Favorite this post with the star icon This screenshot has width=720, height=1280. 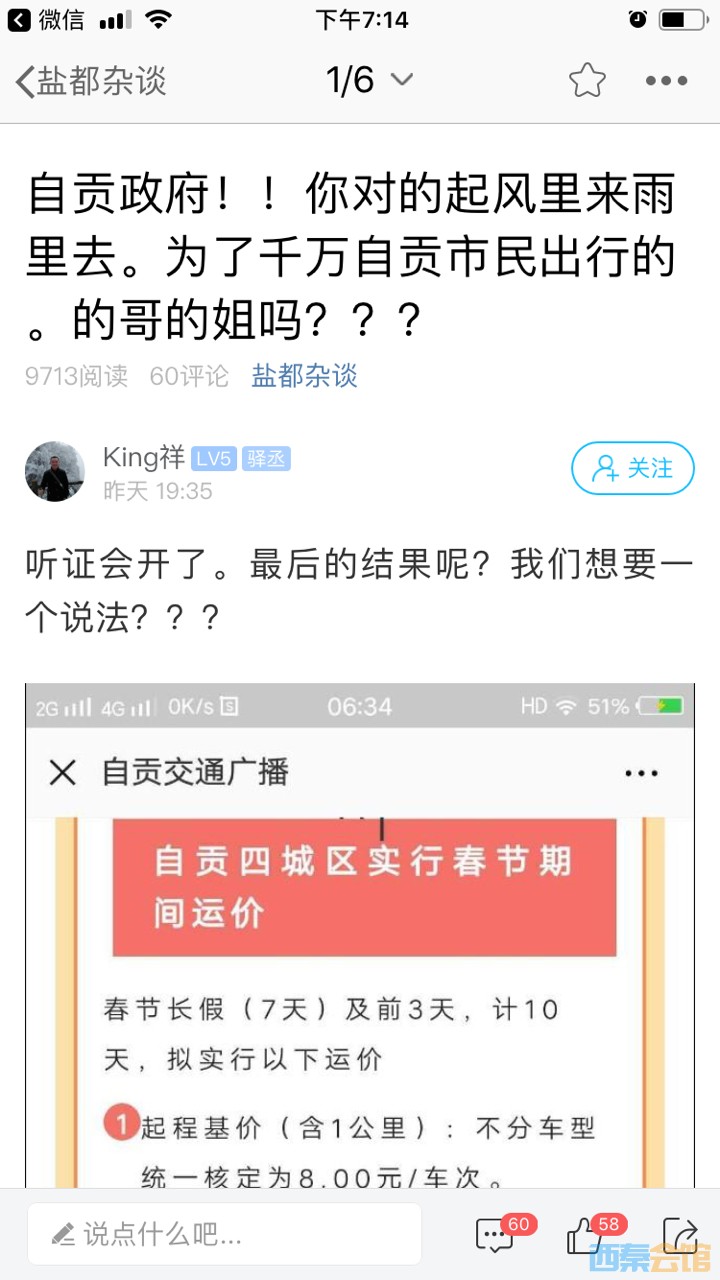(587, 80)
